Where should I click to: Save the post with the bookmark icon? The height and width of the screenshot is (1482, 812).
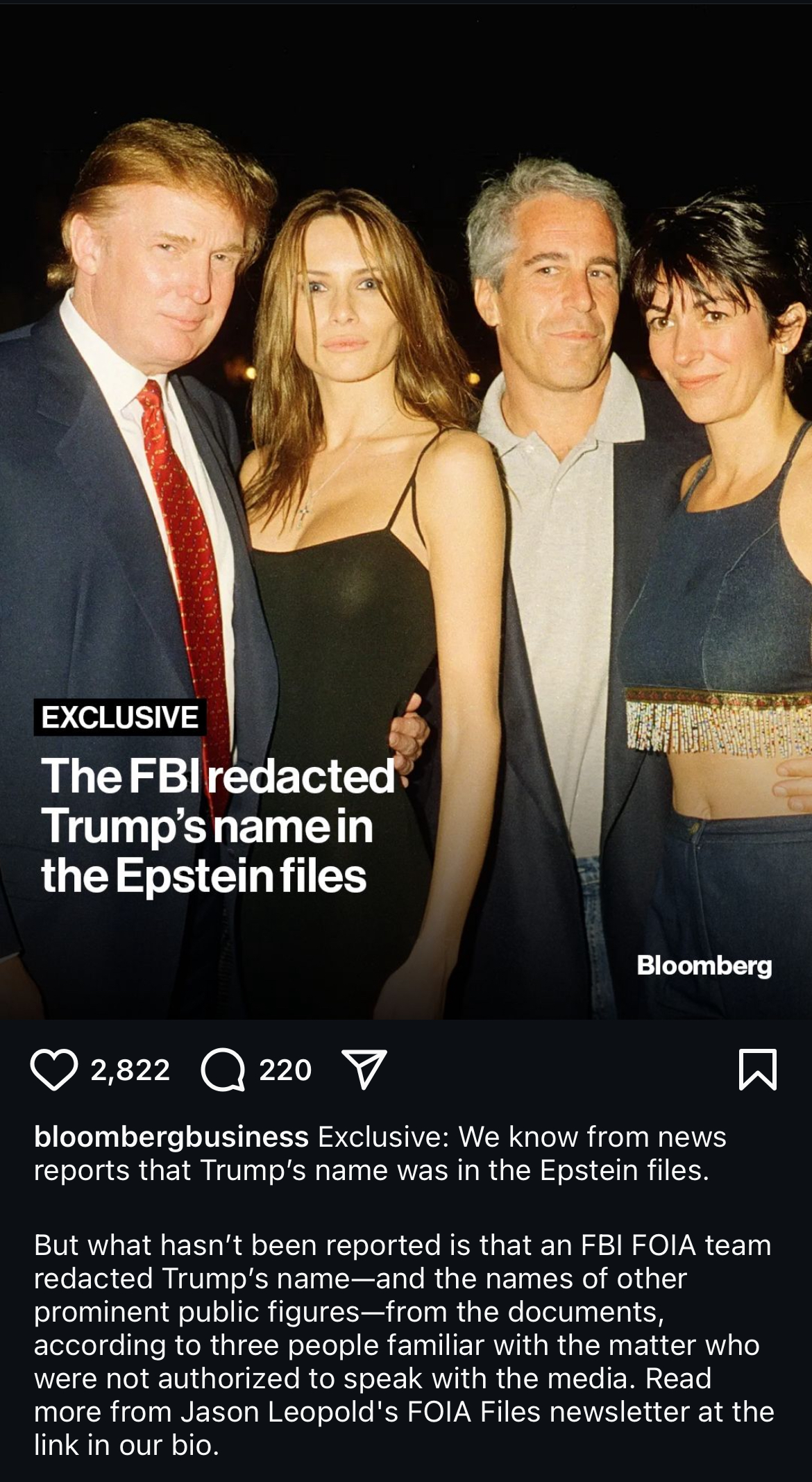pyautogui.click(x=758, y=1070)
